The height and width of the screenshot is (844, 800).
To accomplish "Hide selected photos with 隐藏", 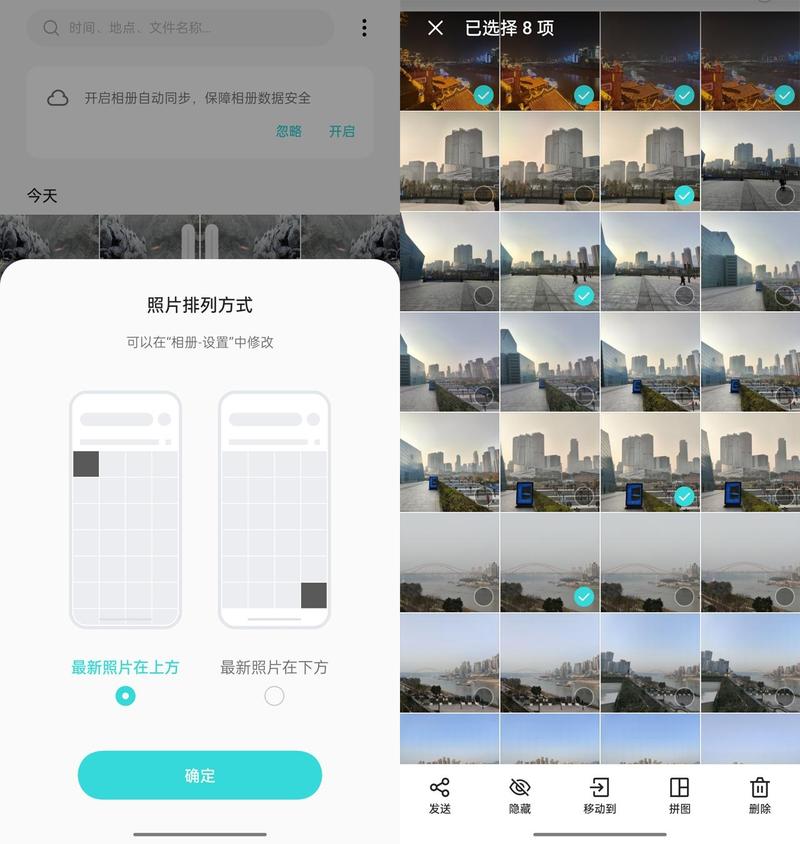I will [x=520, y=796].
